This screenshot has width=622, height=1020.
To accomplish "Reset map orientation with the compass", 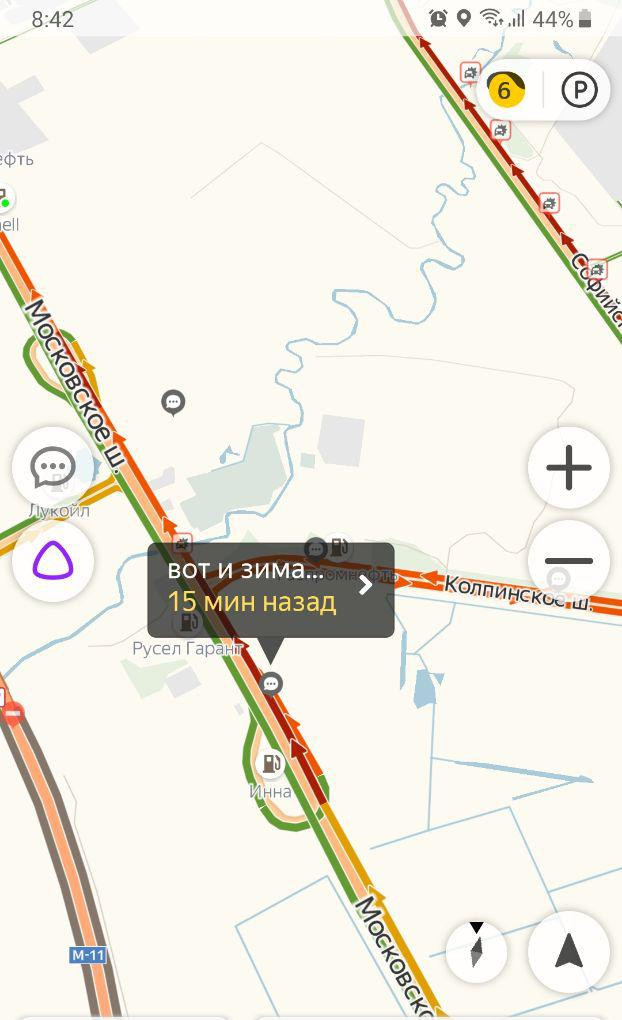I will (x=476, y=952).
